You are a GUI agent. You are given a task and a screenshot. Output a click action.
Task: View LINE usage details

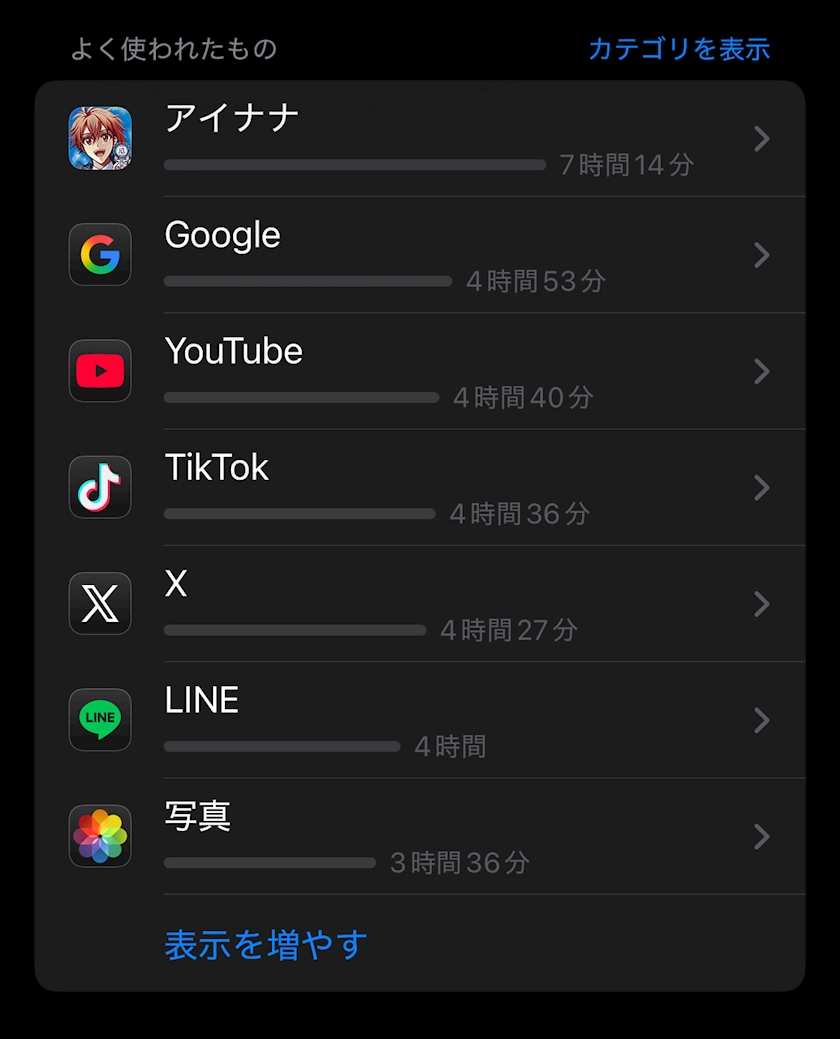420,720
